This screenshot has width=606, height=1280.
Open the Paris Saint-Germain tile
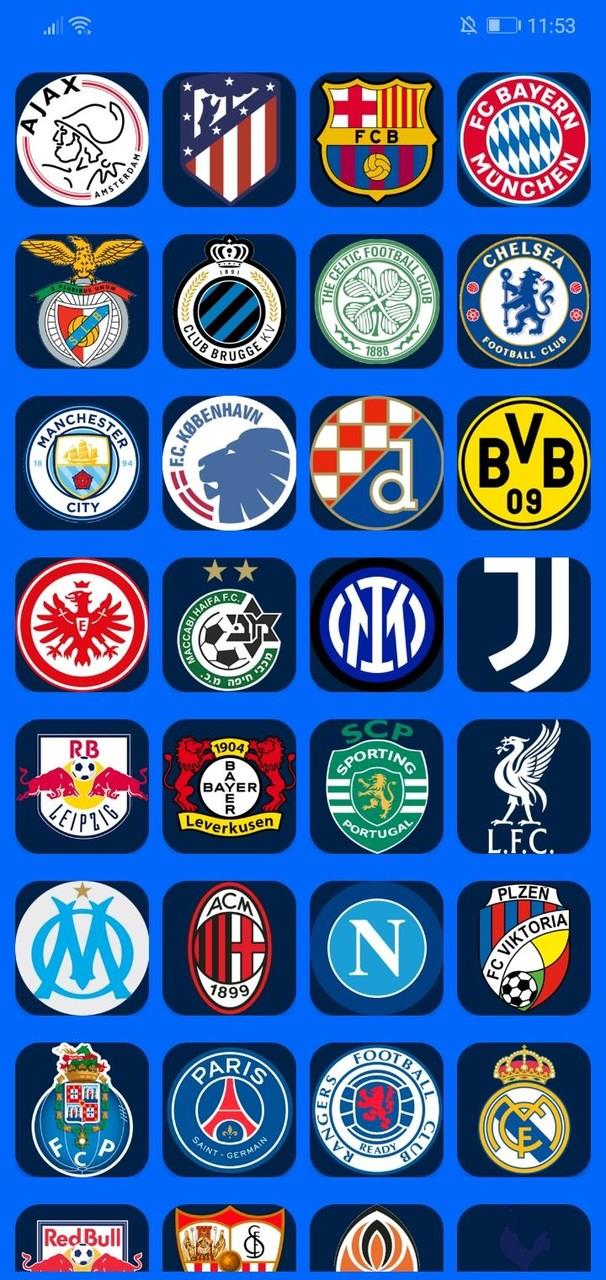(229, 1110)
